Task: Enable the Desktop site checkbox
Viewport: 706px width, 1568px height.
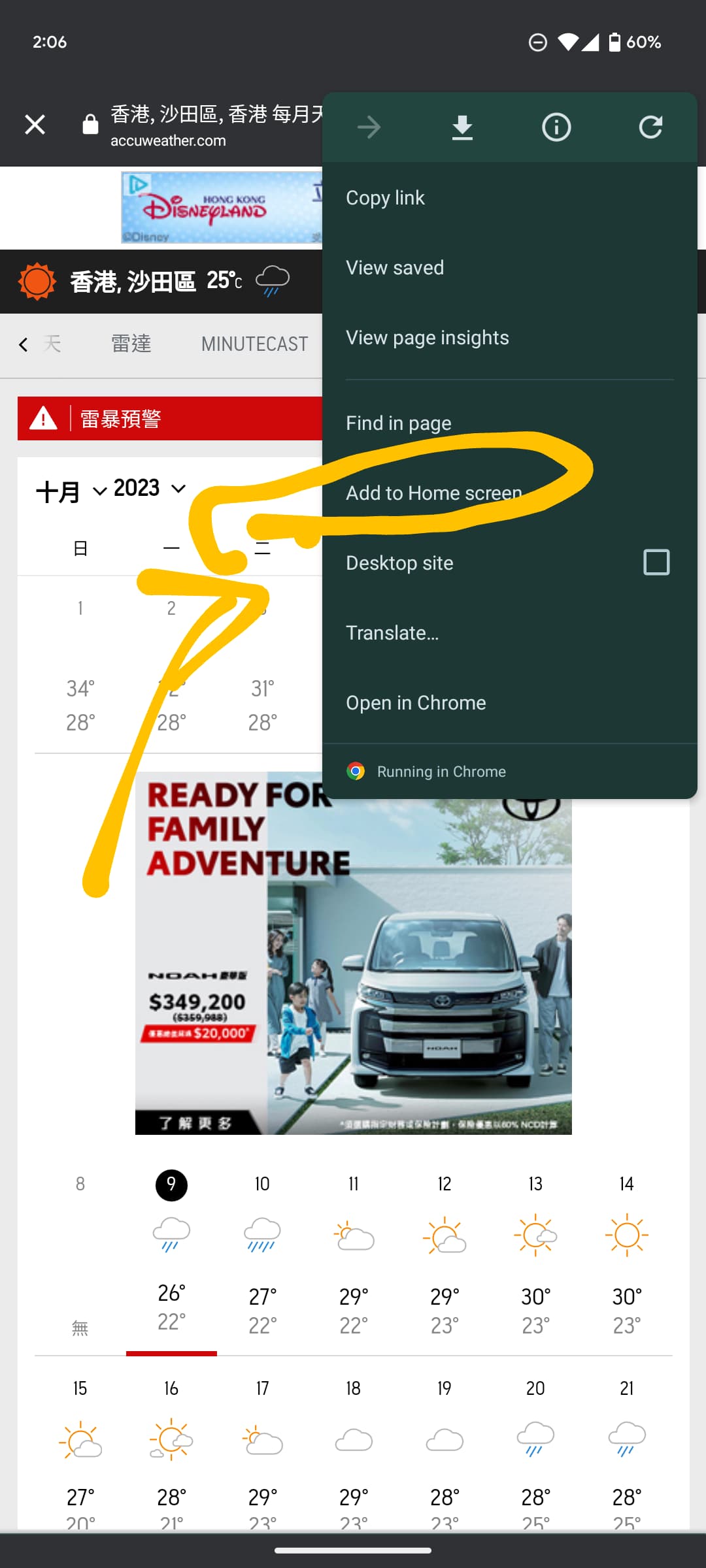Action: tap(656, 562)
